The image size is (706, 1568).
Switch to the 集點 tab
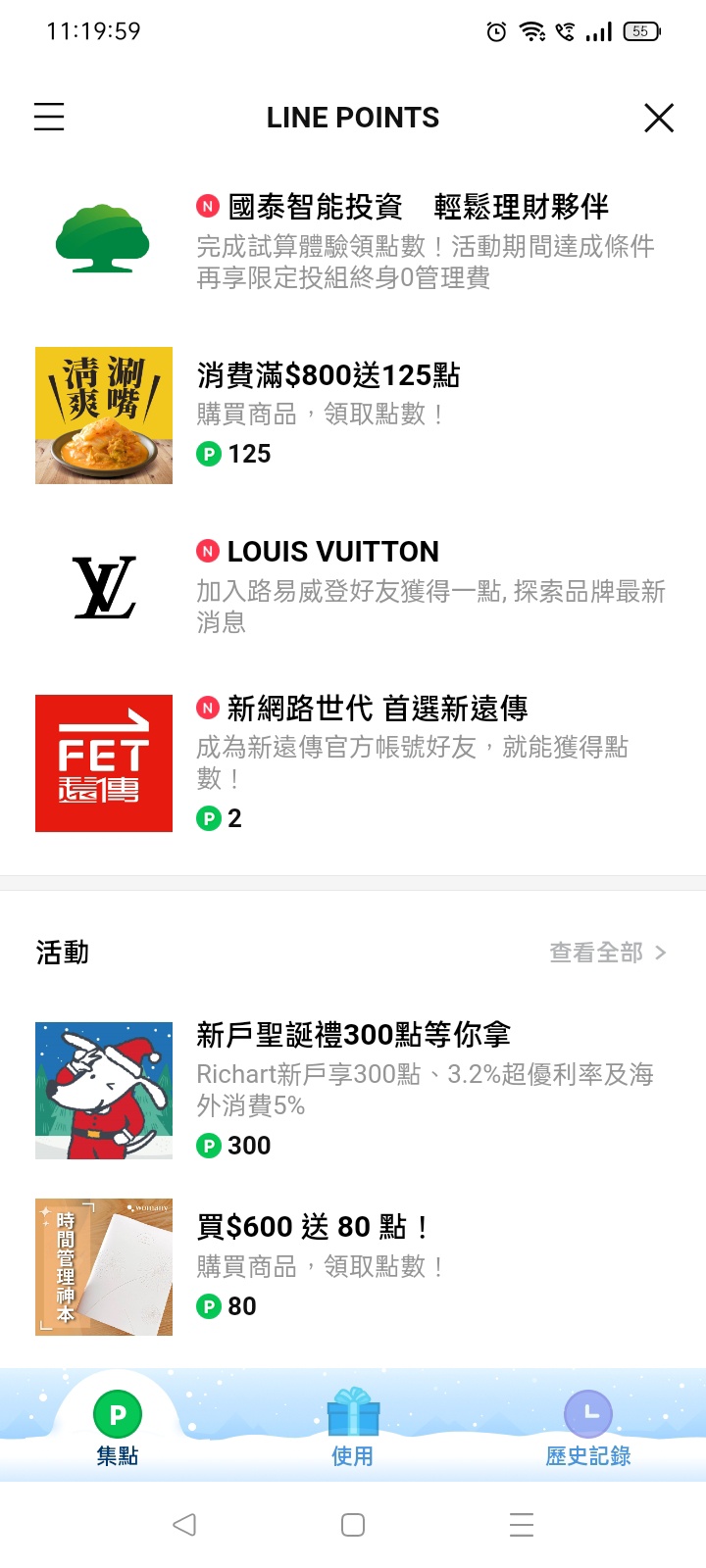click(x=118, y=1428)
